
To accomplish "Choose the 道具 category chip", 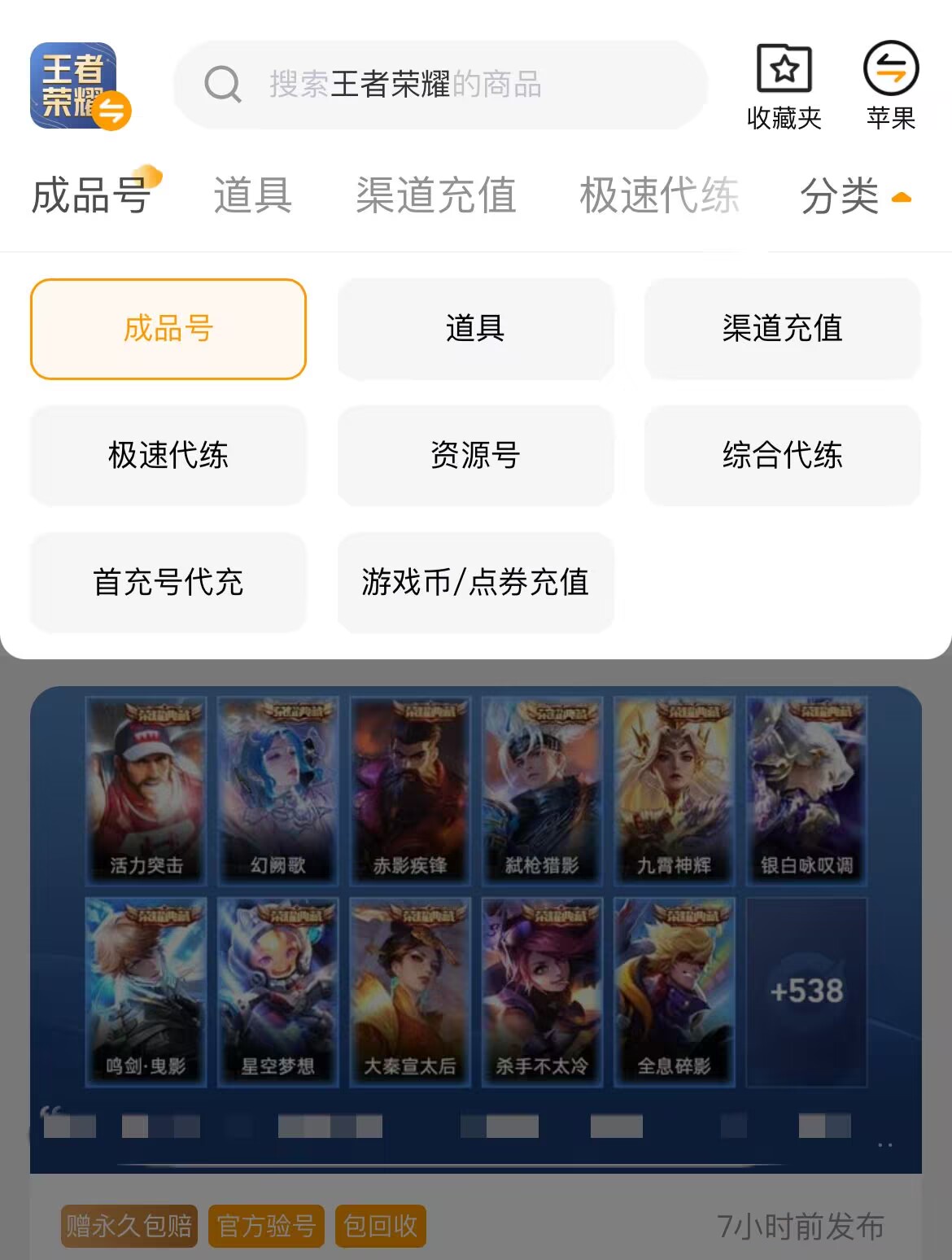I will (475, 329).
